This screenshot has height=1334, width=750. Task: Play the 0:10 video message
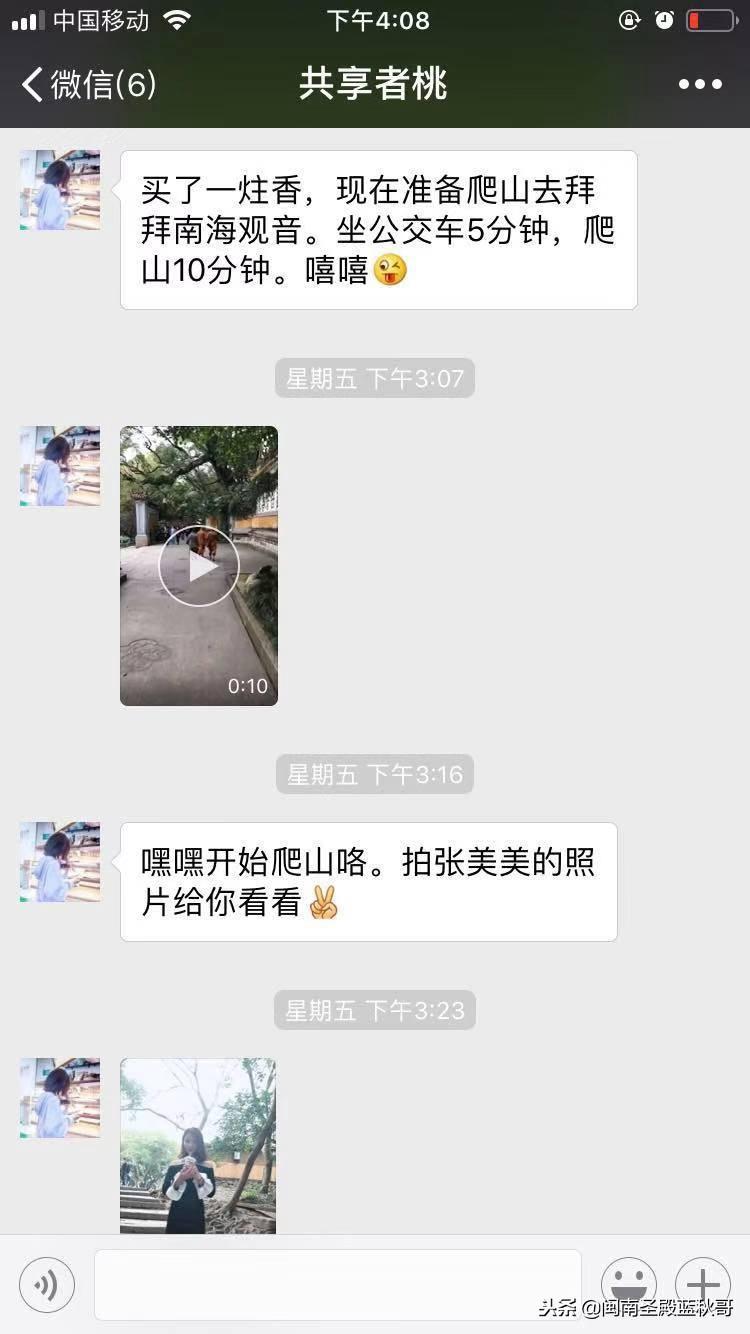click(199, 566)
